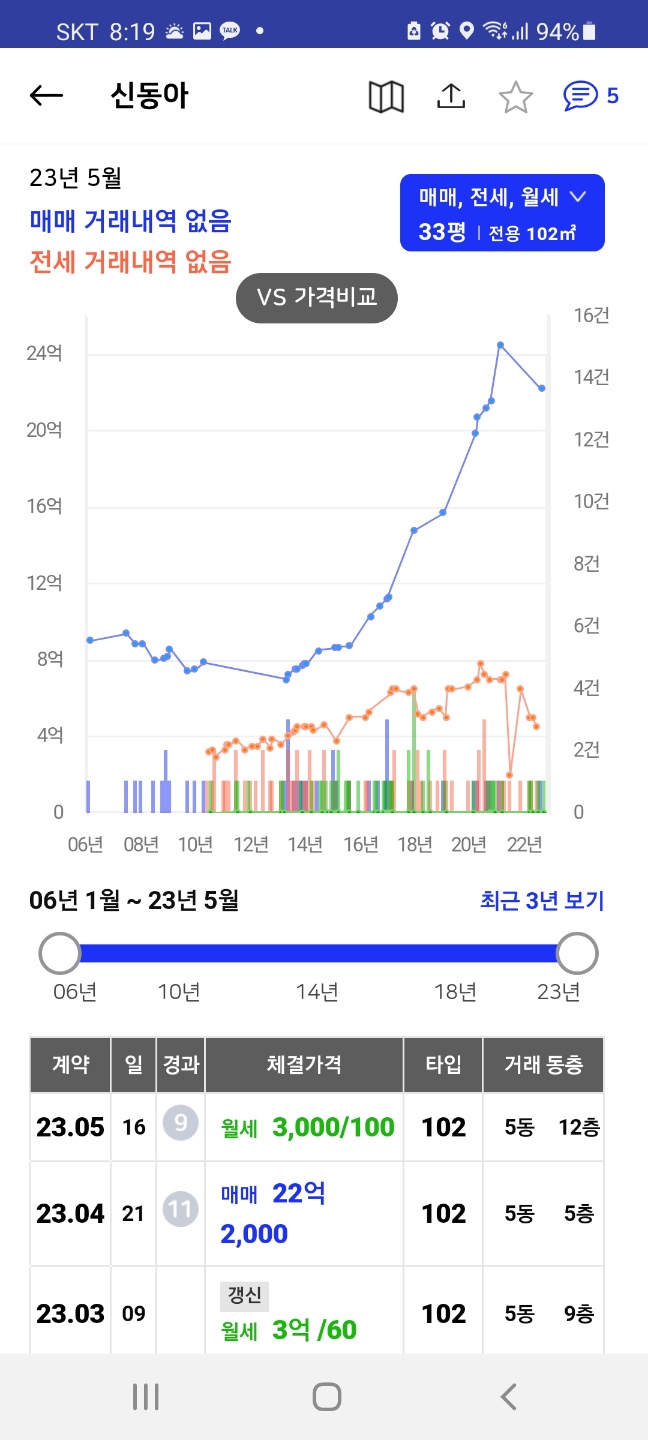Viewport: 648px width, 1440px height.
Task: Share this apartment page
Action: [x=452, y=97]
